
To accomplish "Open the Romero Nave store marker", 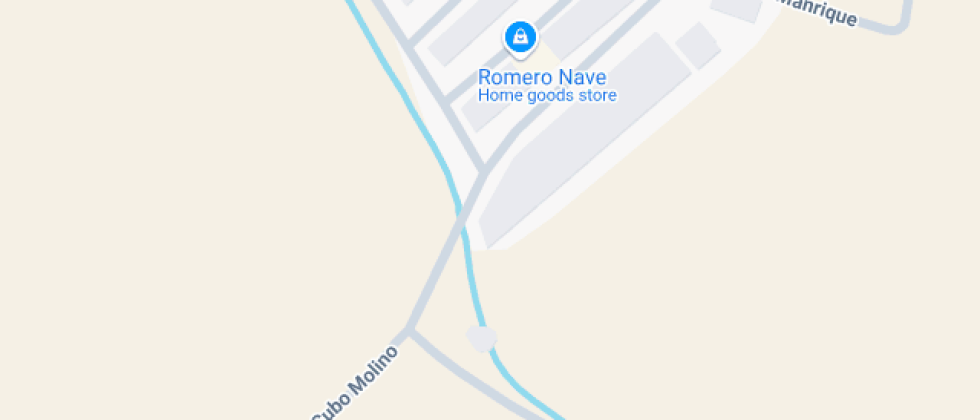I will coord(519,39).
